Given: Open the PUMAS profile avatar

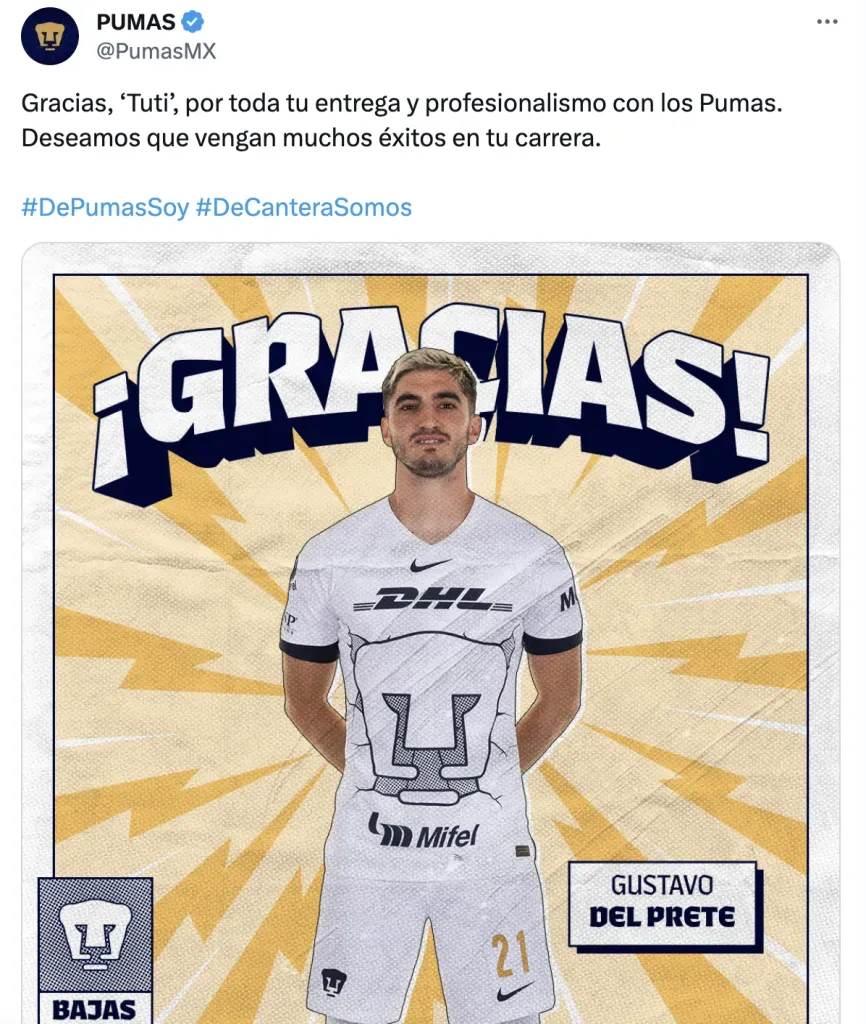Looking at the screenshot, I should click(x=49, y=36).
